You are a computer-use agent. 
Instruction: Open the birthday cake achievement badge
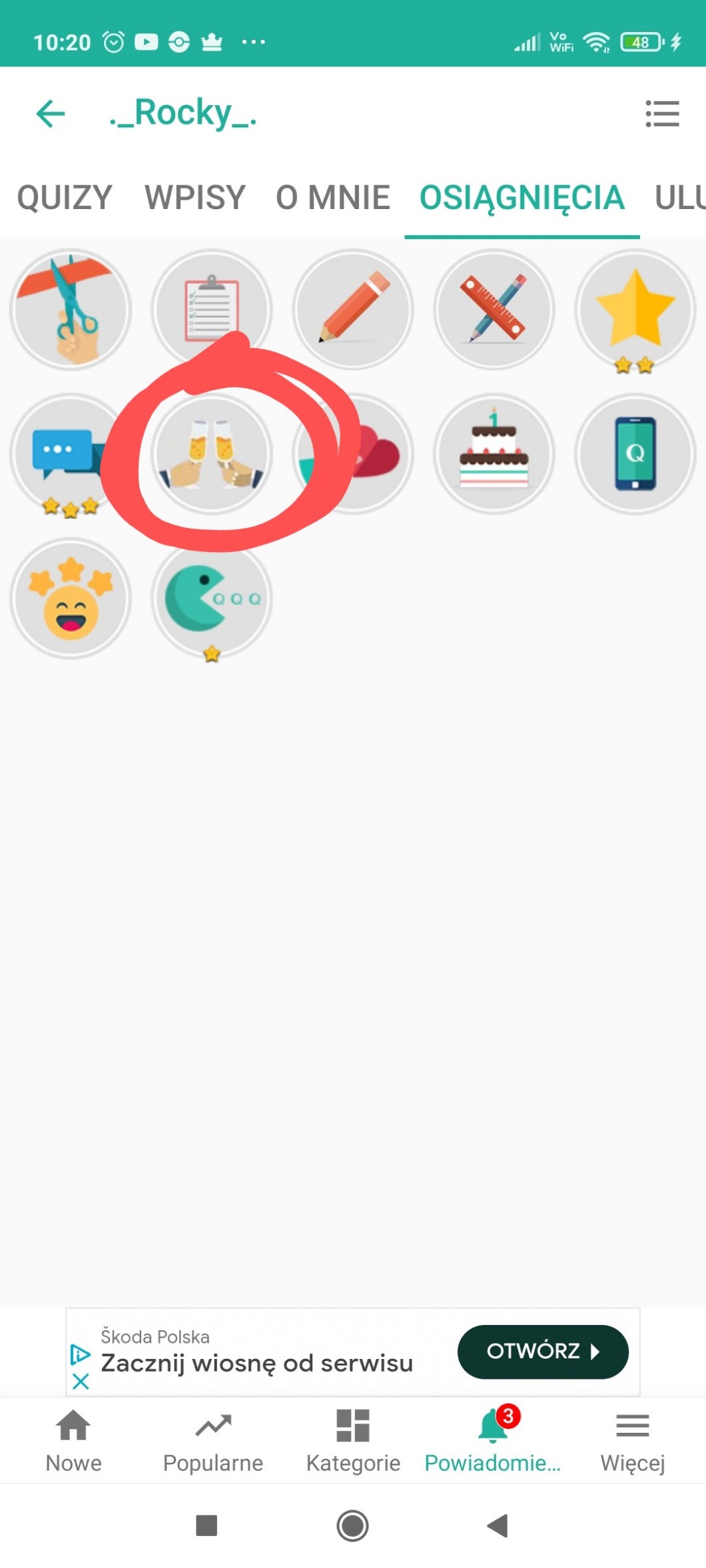click(494, 454)
